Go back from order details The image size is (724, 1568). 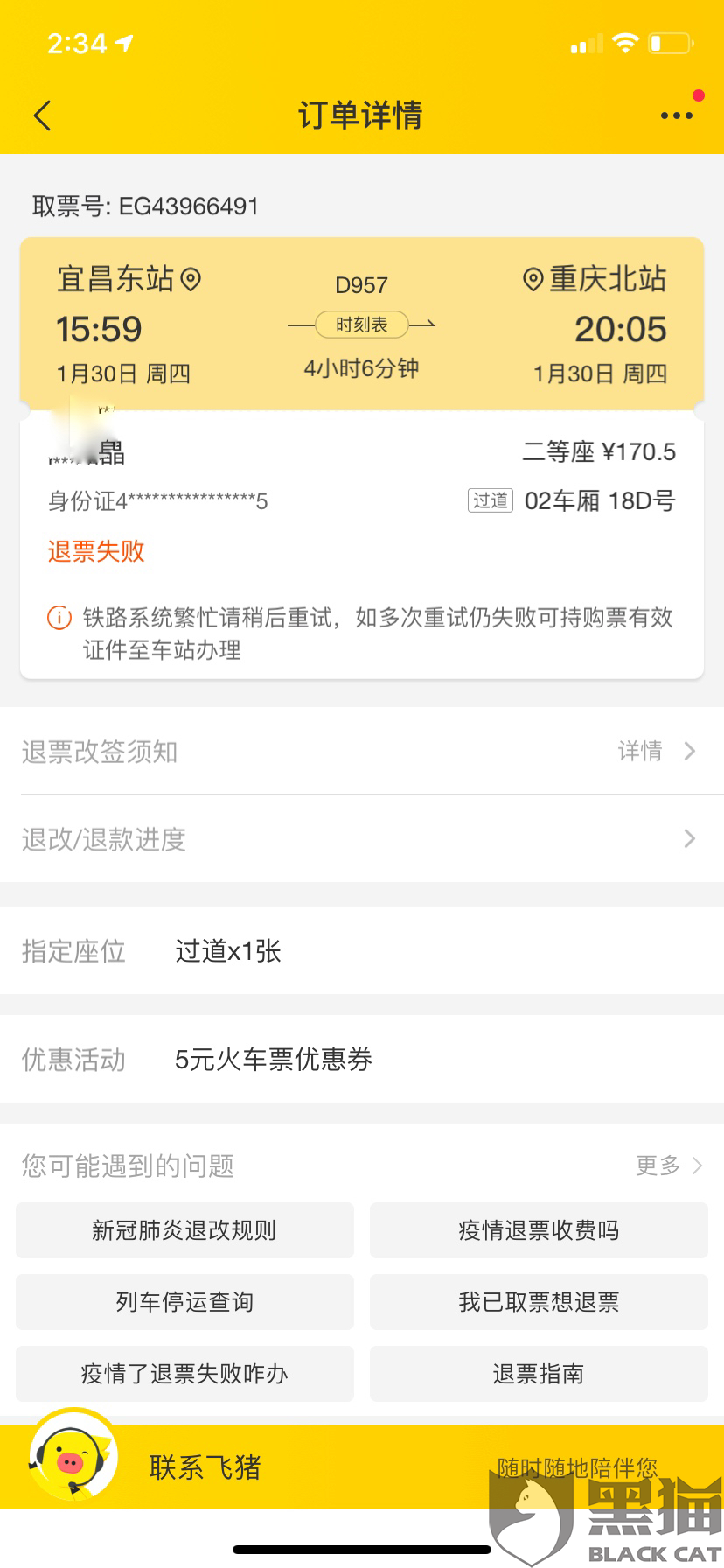42,115
